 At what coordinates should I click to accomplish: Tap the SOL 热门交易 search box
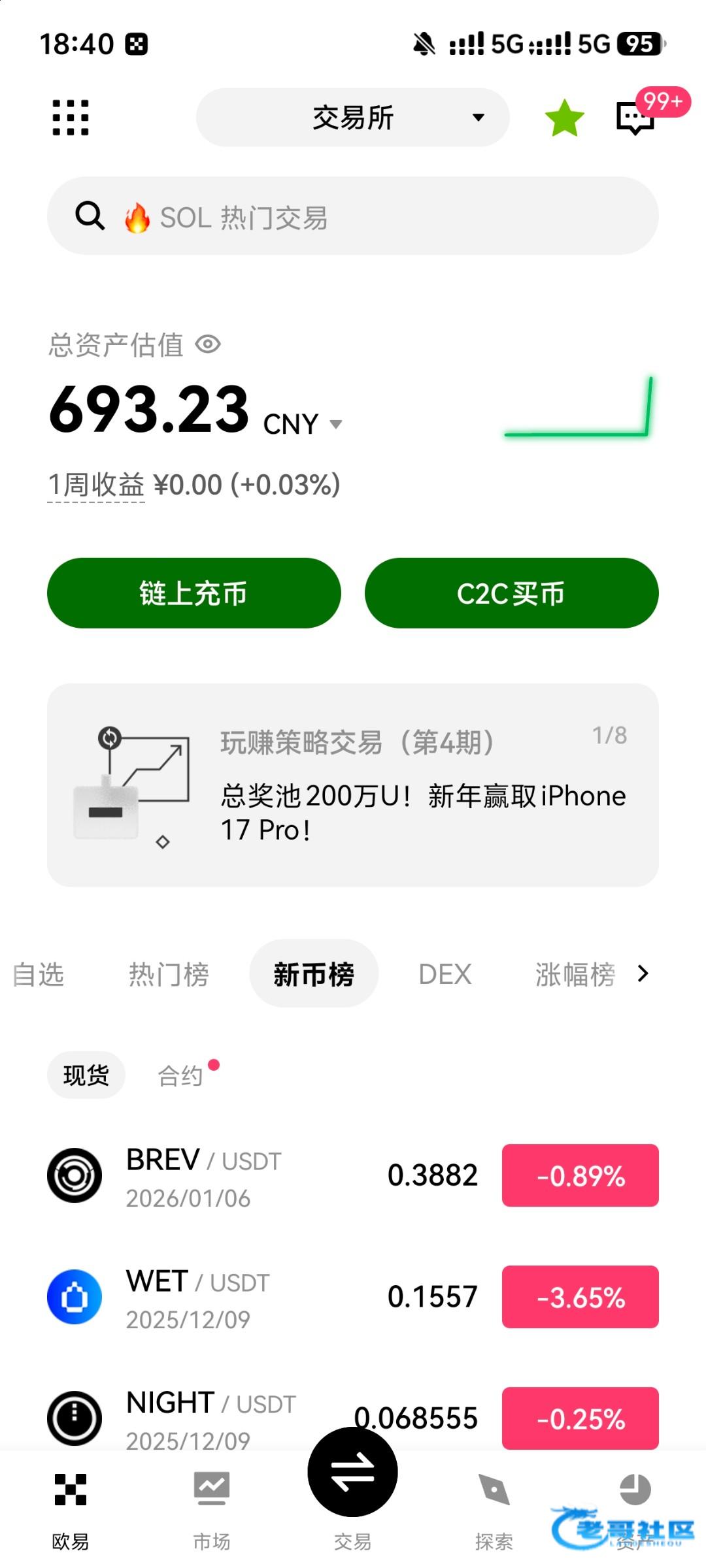(x=353, y=216)
